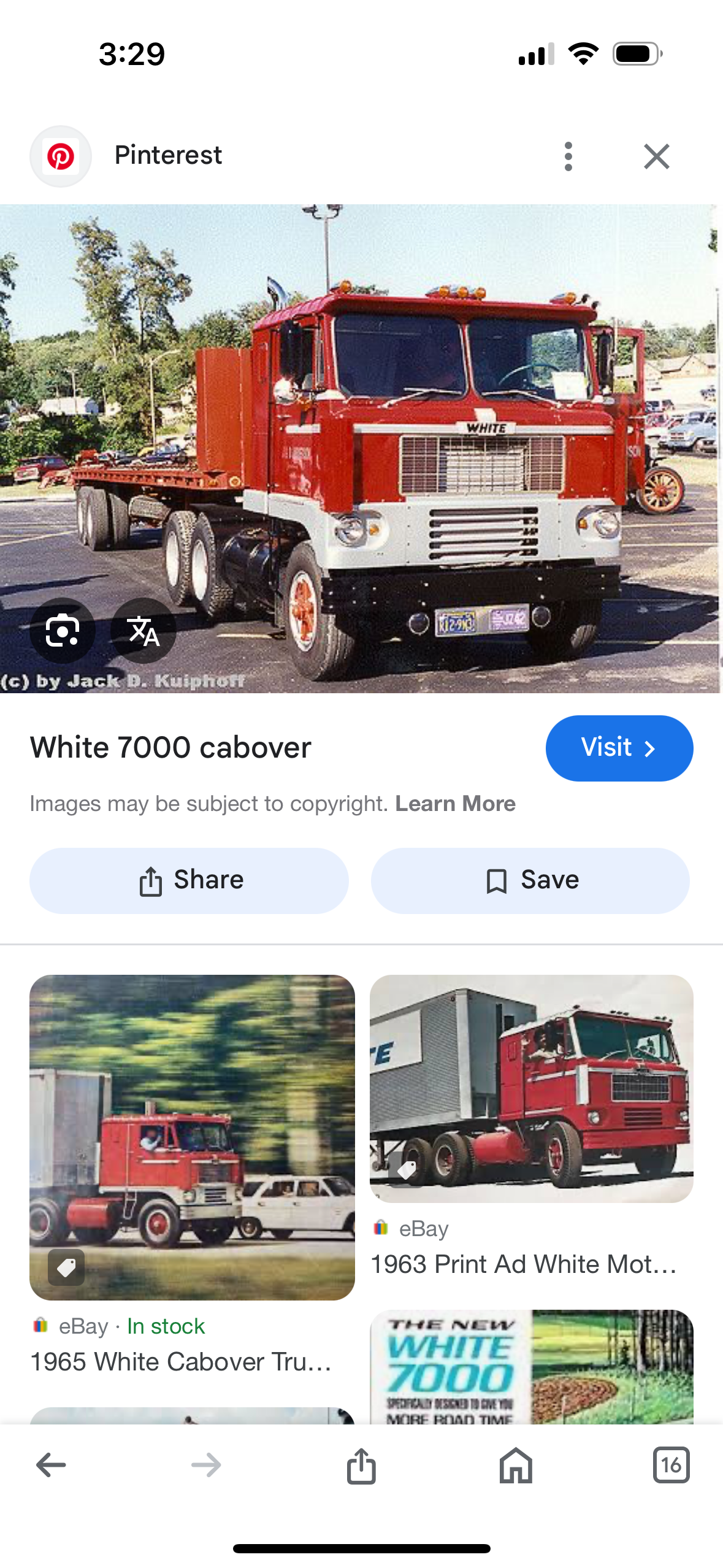Close the image viewer
This screenshot has width=723, height=1568.
pyautogui.click(x=657, y=156)
